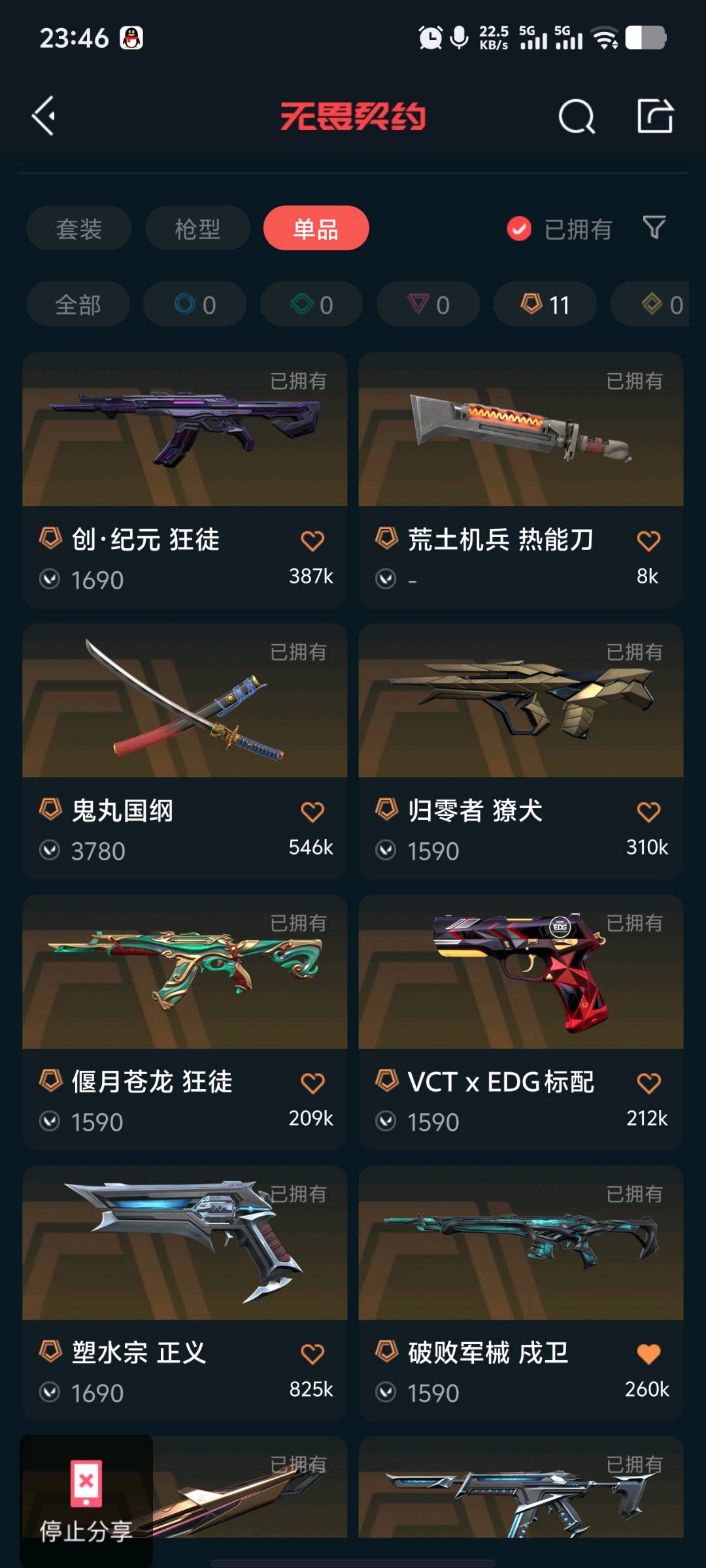The image size is (706, 1568).
Task: Switch to the 套装 tab
Action: (x=79, y=229)
